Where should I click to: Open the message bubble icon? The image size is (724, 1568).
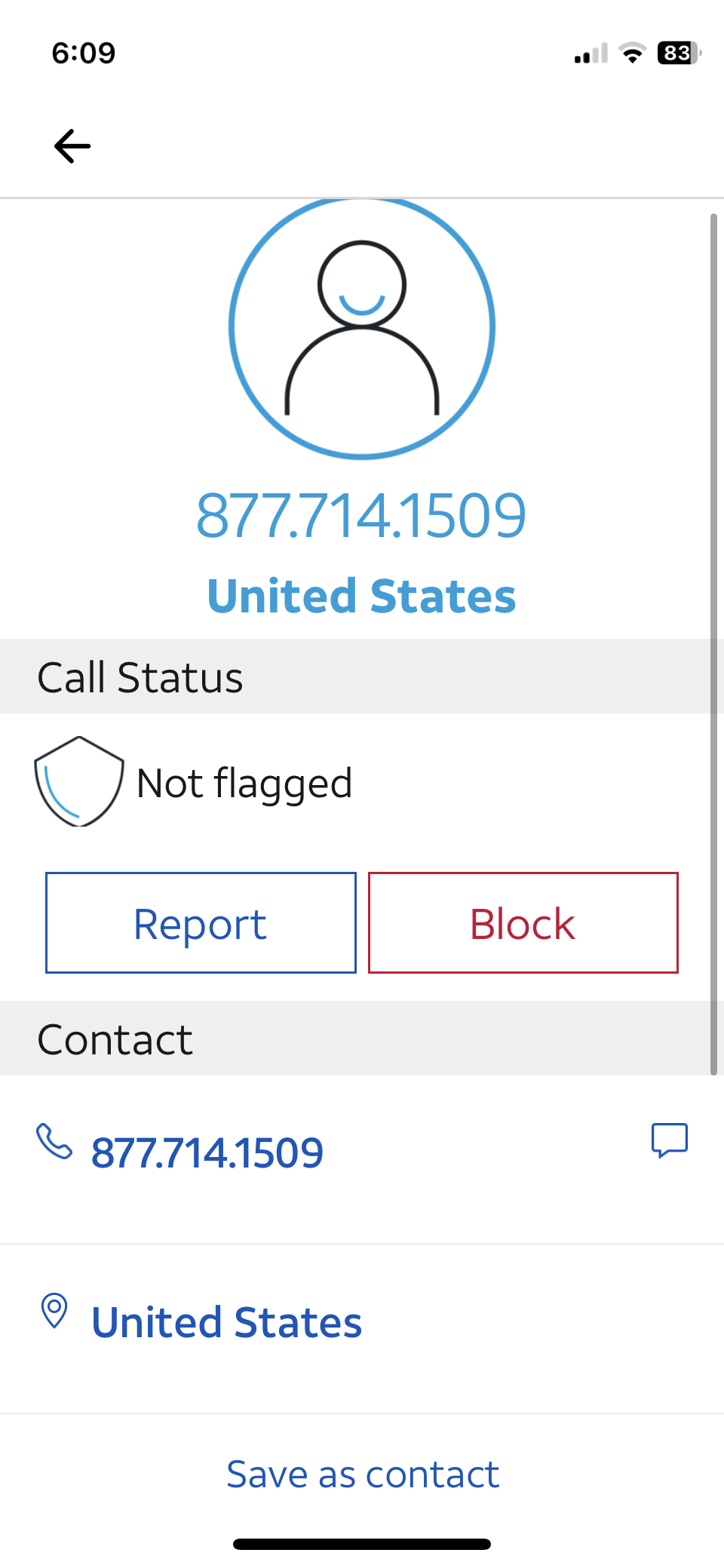click(670, 1140)
